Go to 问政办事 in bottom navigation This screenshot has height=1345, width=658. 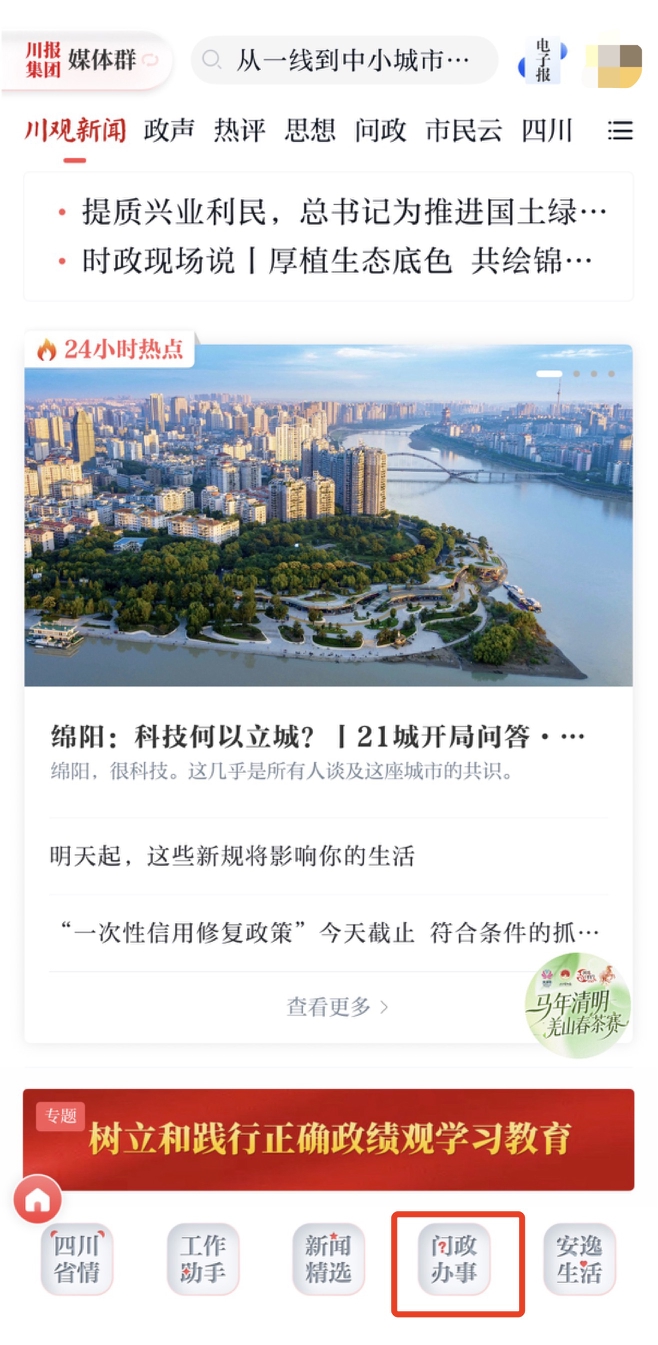click(x=455, y=1260)
